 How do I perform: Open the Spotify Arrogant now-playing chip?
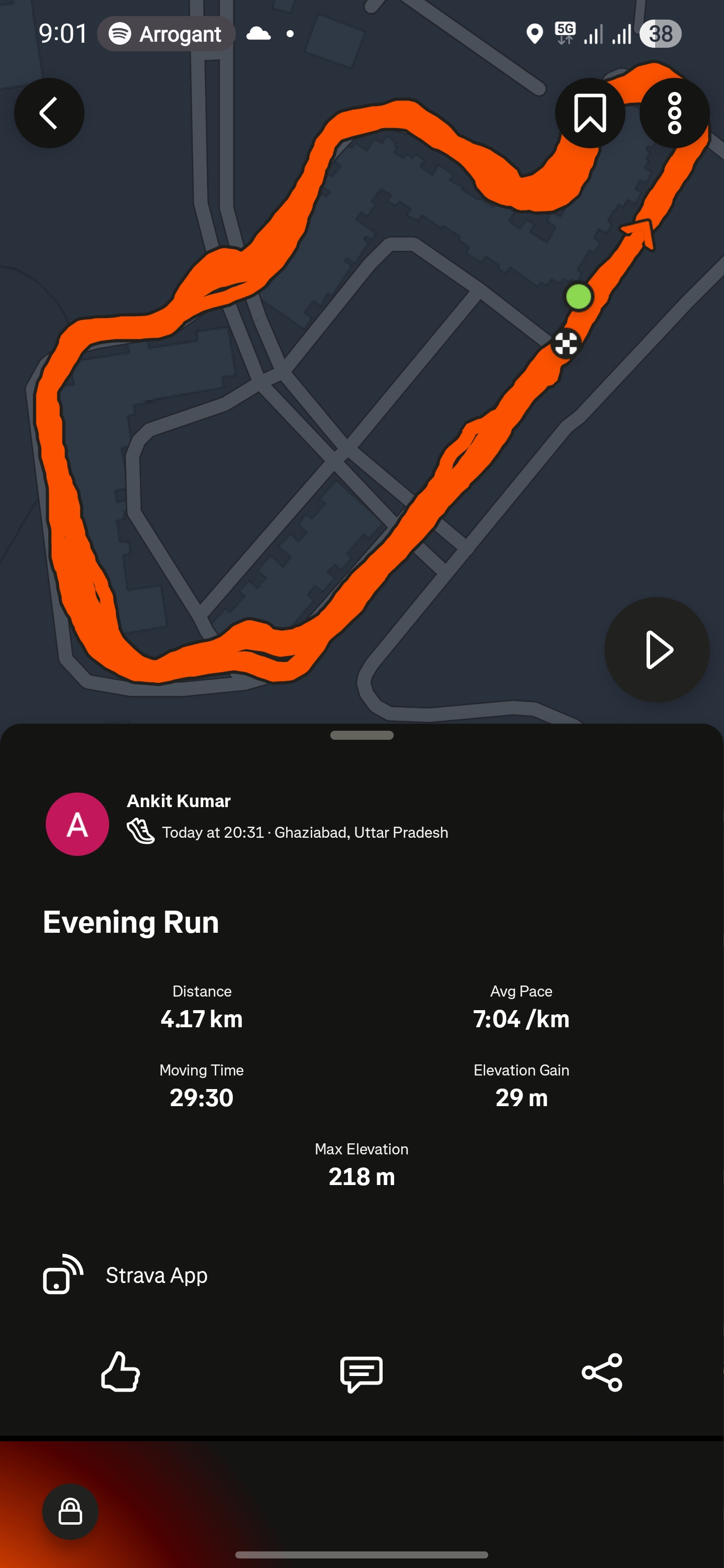tap(165, 34)
